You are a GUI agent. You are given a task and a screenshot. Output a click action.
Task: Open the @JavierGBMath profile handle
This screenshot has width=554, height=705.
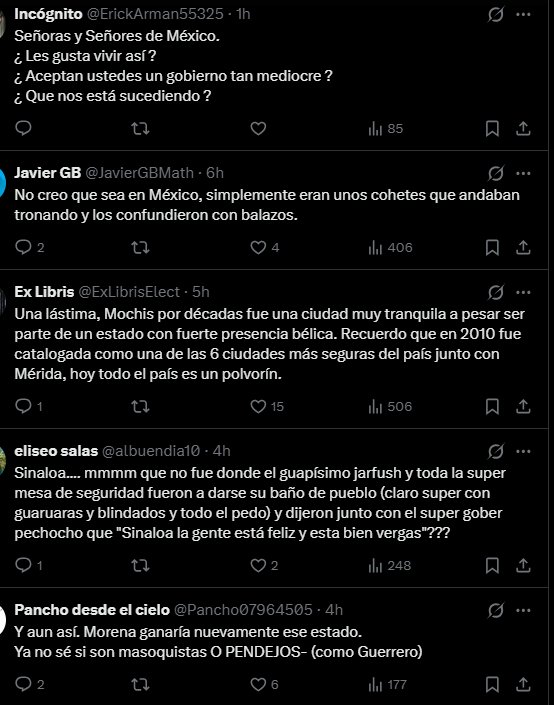(139, 173)
